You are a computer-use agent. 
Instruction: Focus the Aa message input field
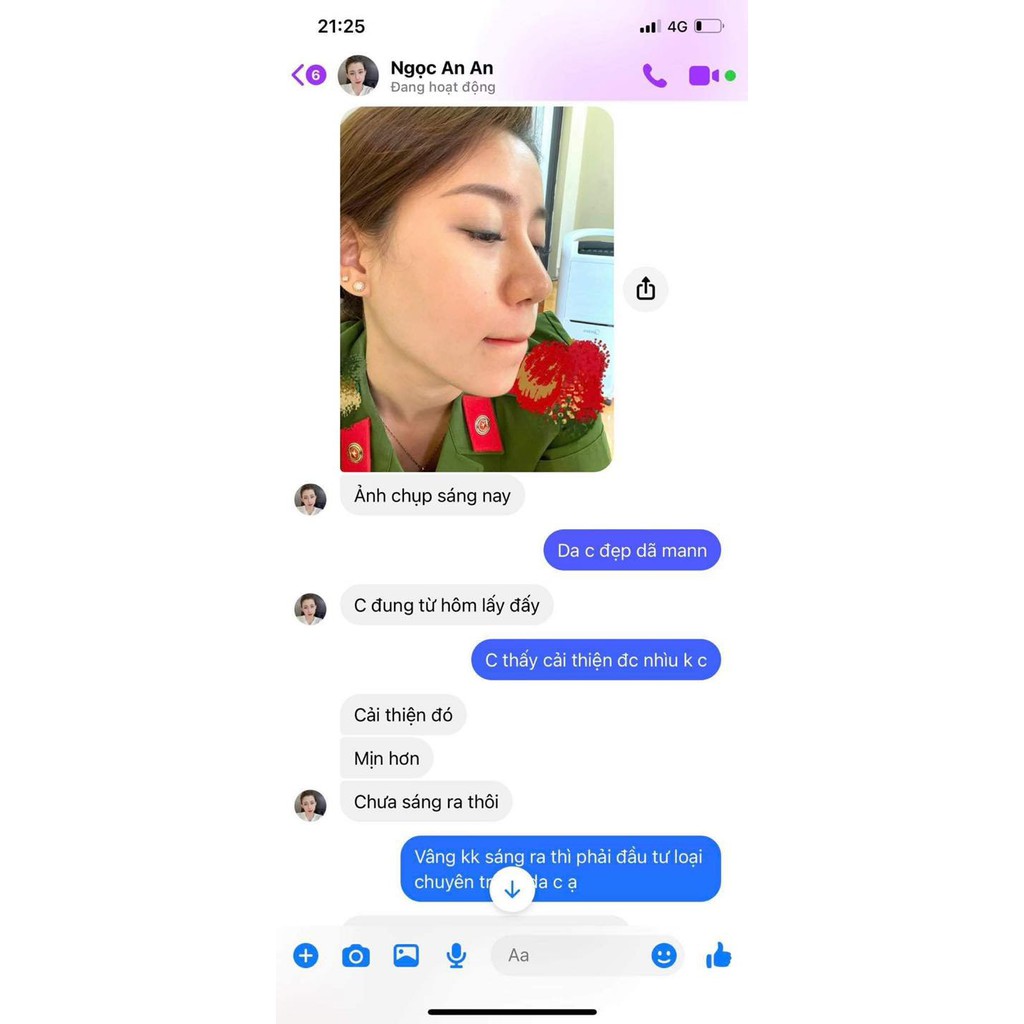tap(570, 956)
